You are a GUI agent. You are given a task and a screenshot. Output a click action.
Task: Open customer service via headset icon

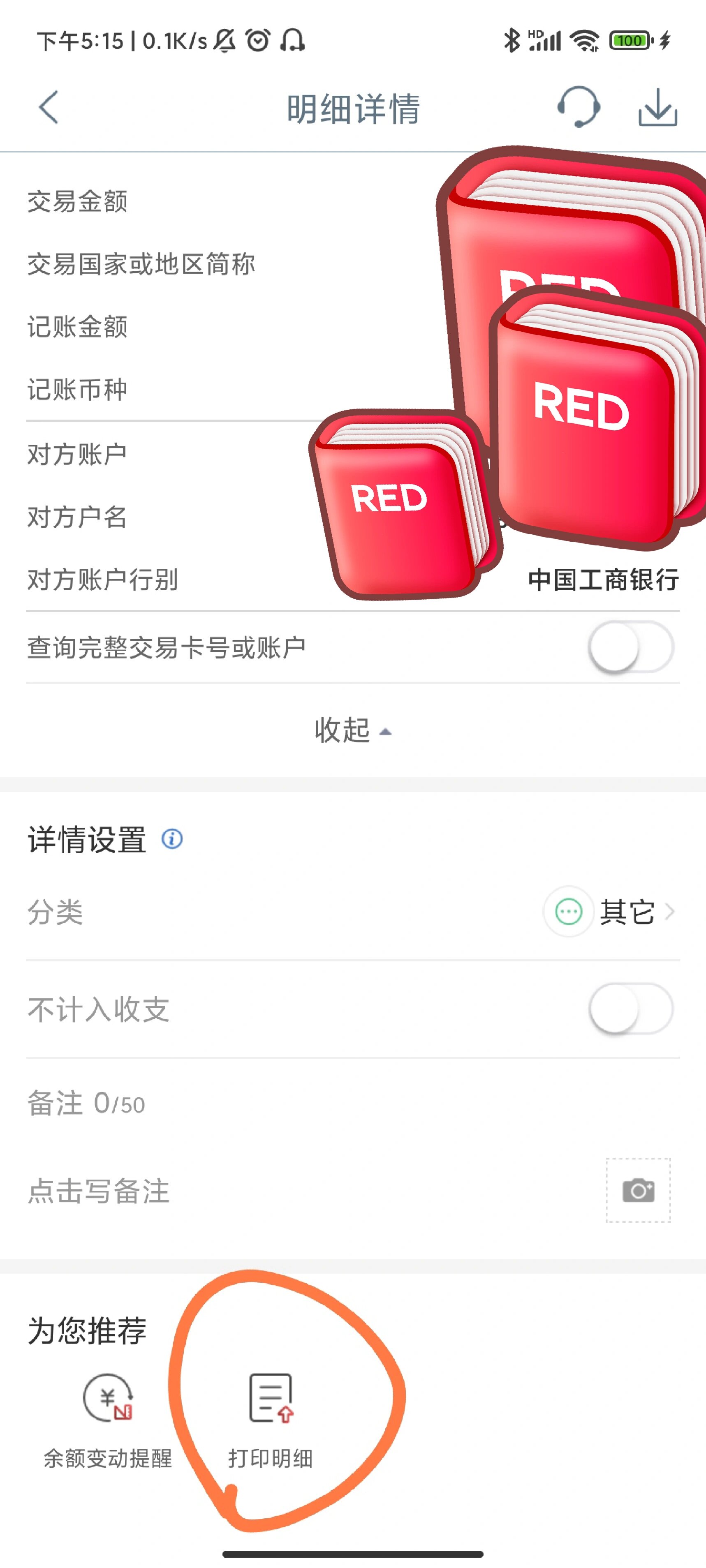(578, 107)
